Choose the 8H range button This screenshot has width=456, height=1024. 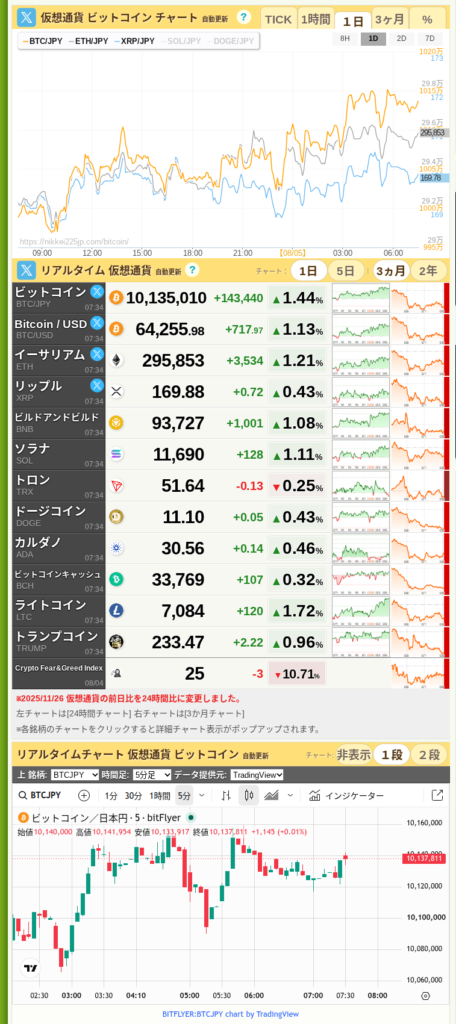(345, 39)
